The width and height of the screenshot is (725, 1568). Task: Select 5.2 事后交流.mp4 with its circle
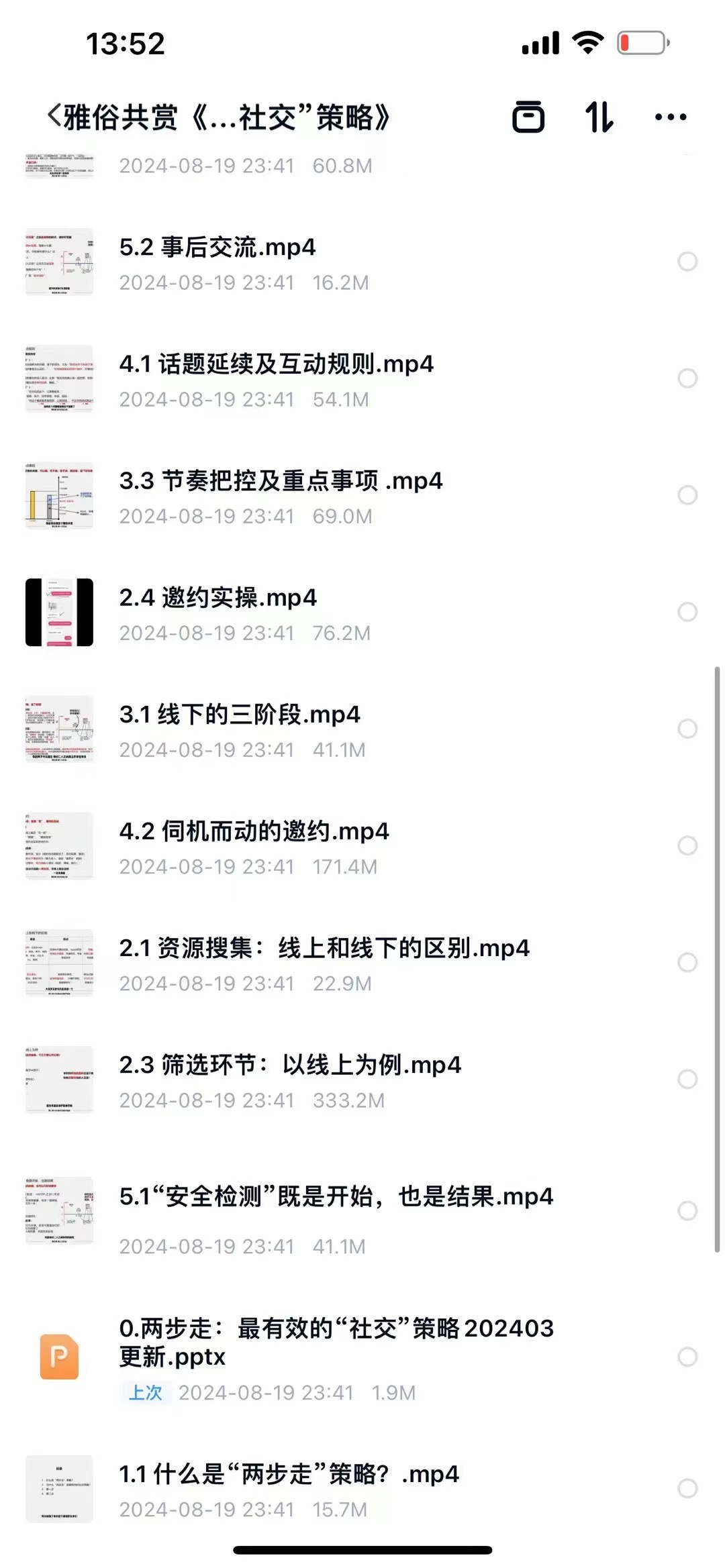coord(687,261)
